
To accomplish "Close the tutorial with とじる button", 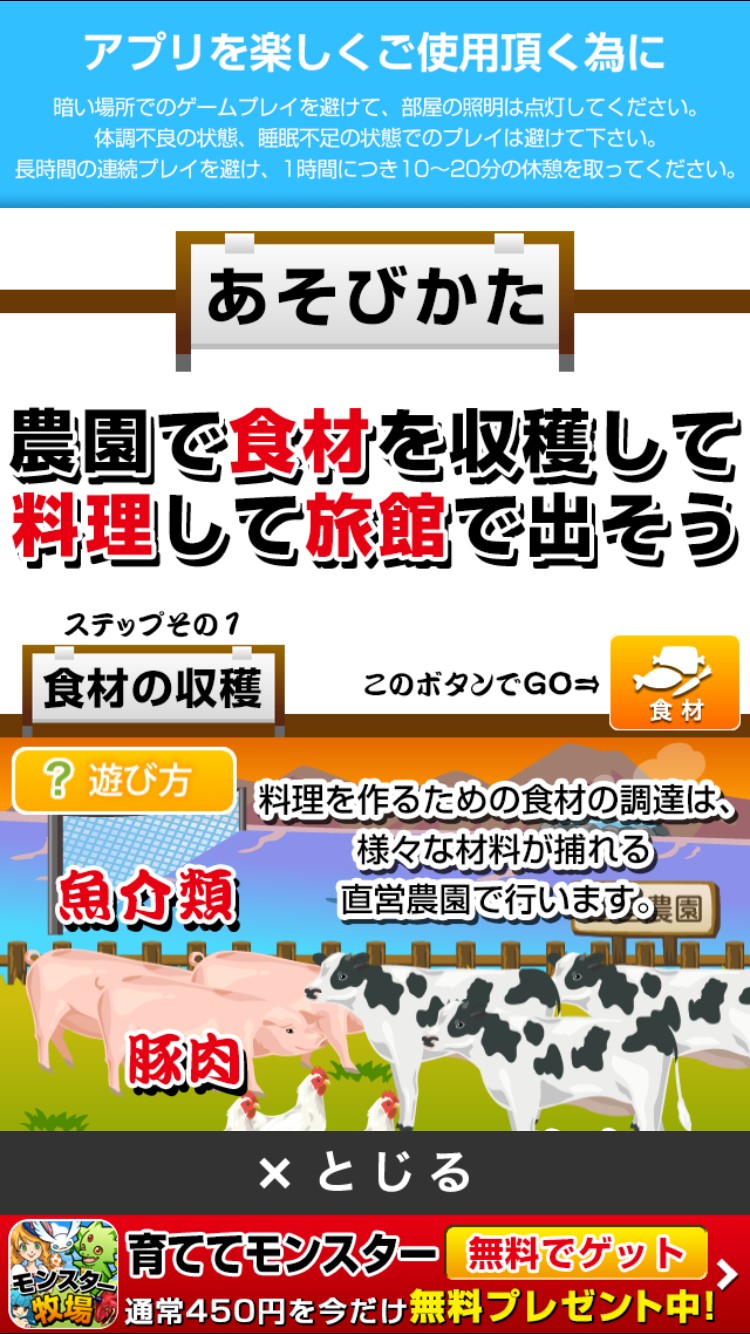I will pyautogui.click(x=375, y=1173).
